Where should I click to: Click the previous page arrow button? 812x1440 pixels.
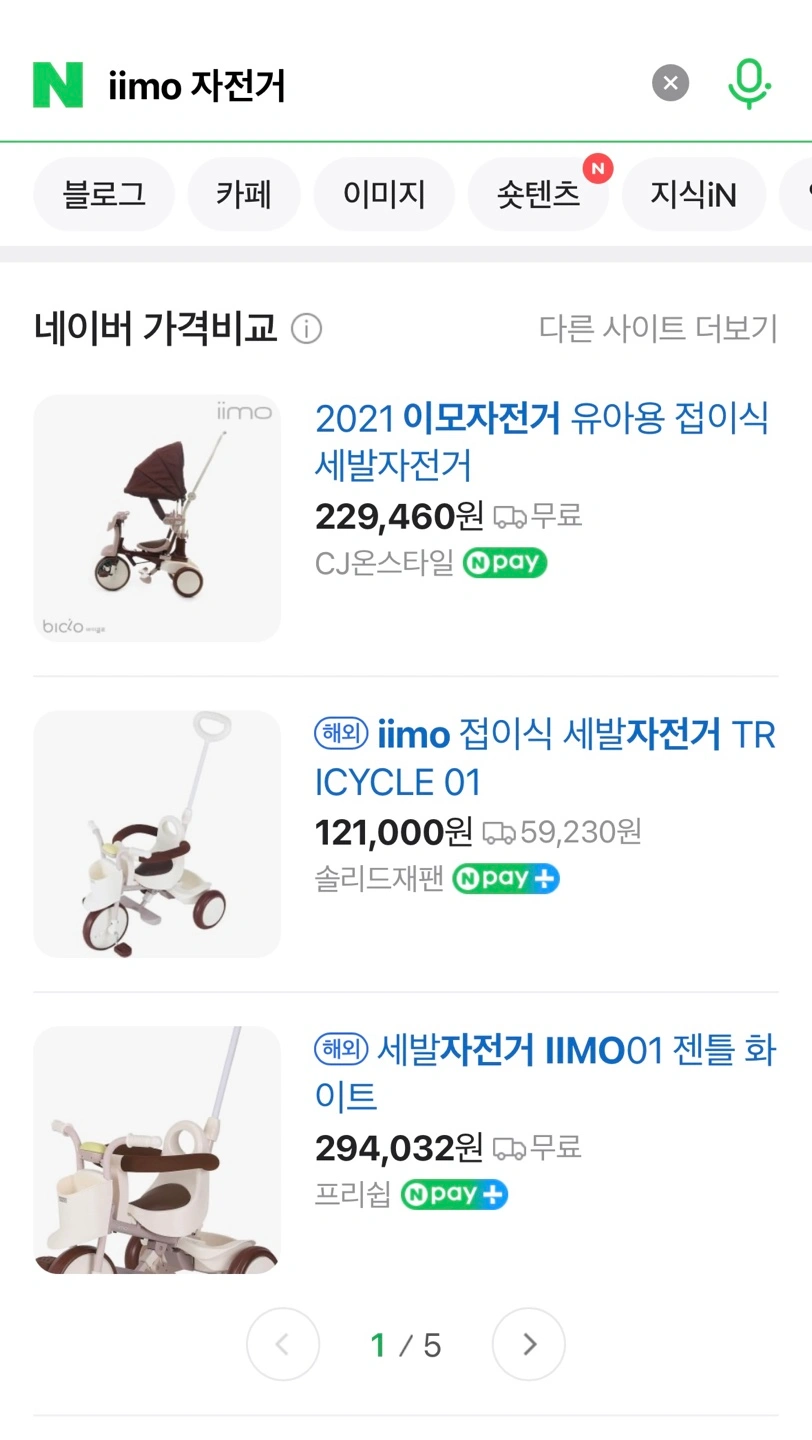pos(283,1344)
